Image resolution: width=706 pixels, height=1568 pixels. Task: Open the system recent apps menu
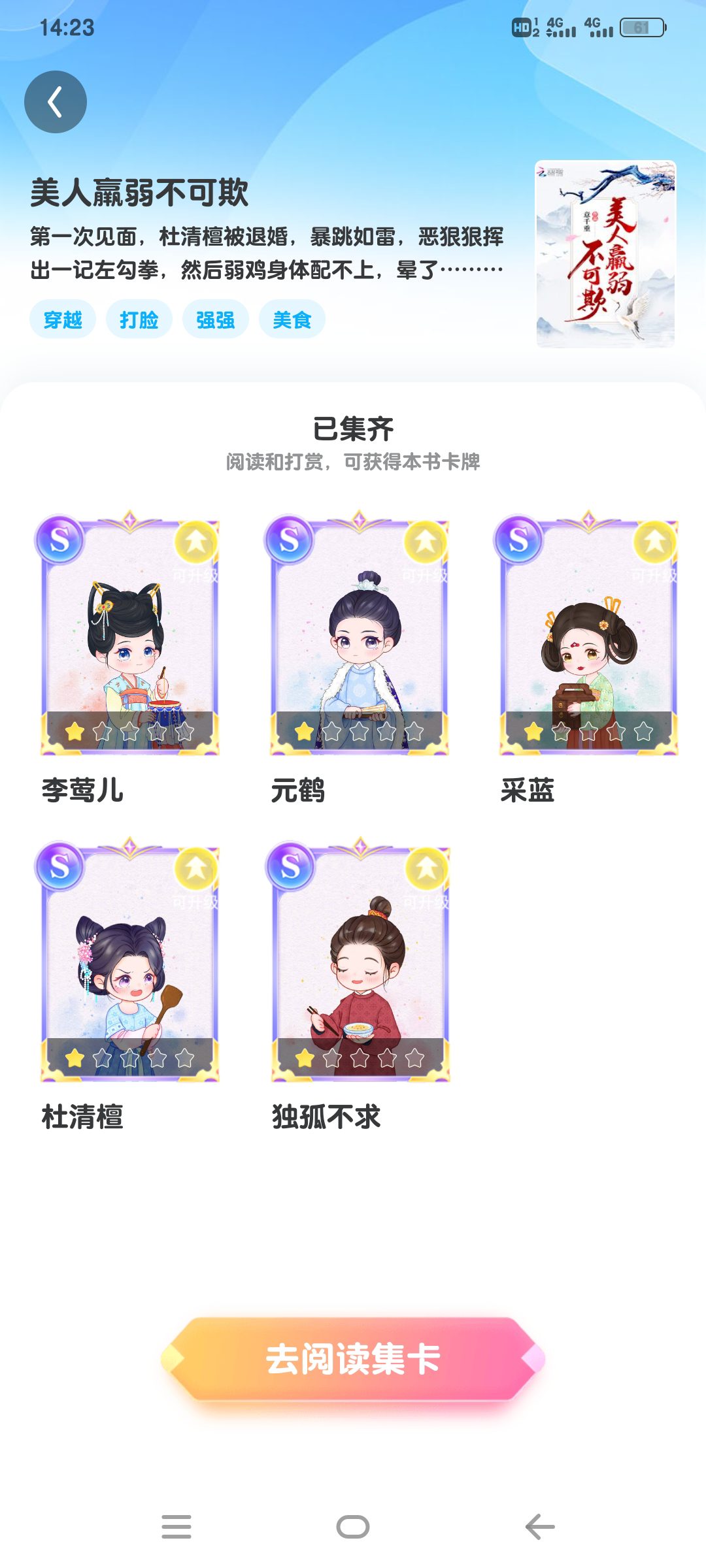click(x=176, y=1527)
